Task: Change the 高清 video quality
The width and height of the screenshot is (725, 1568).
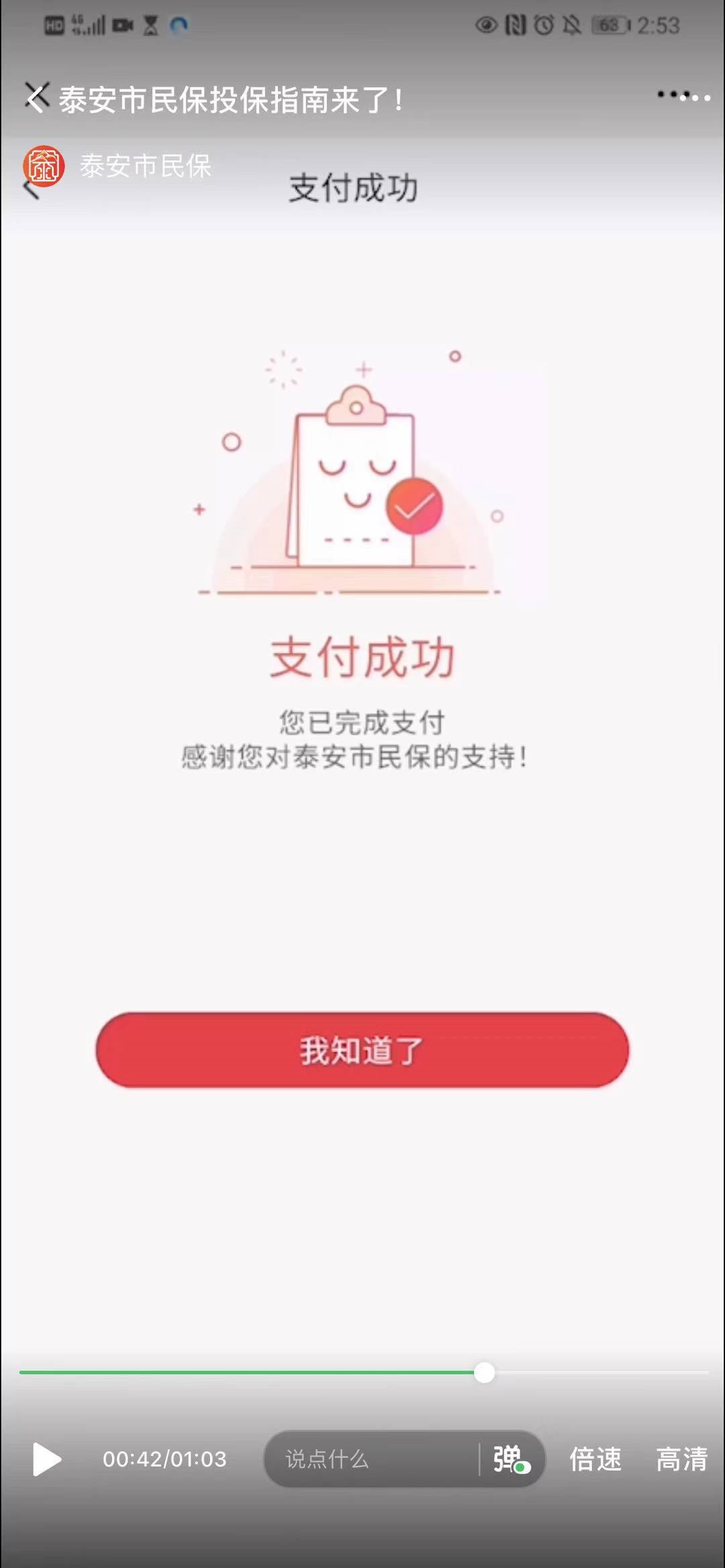Action: point(681,1459)
